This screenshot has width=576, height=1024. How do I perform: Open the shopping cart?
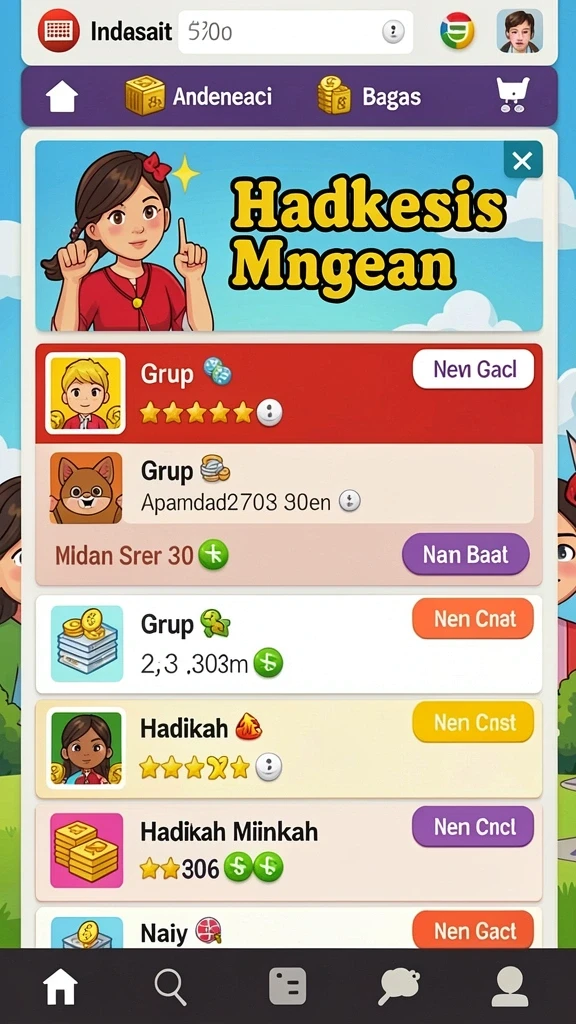click(513, 96)
